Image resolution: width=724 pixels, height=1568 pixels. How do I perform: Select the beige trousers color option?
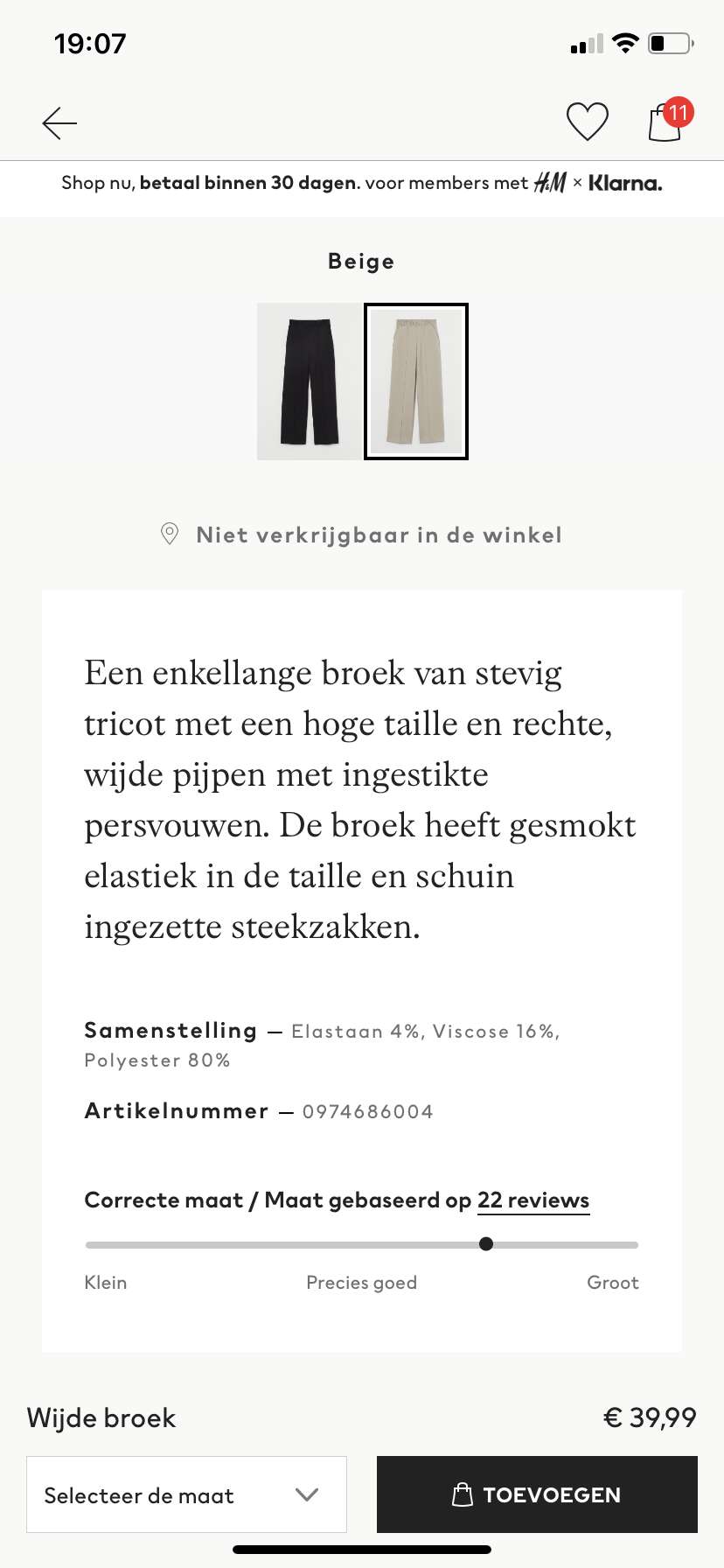tap(416, 381)
